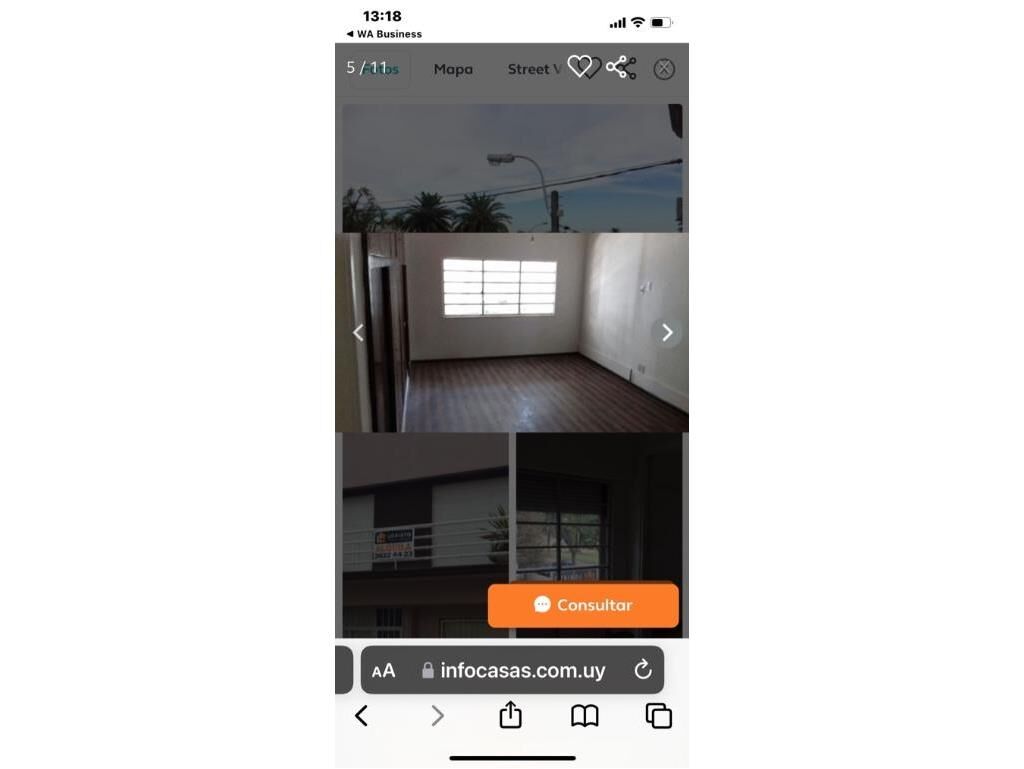Open the building facade photo thumbnail
The width and height of the screenshot is (1024, 769).
(425, 535)
